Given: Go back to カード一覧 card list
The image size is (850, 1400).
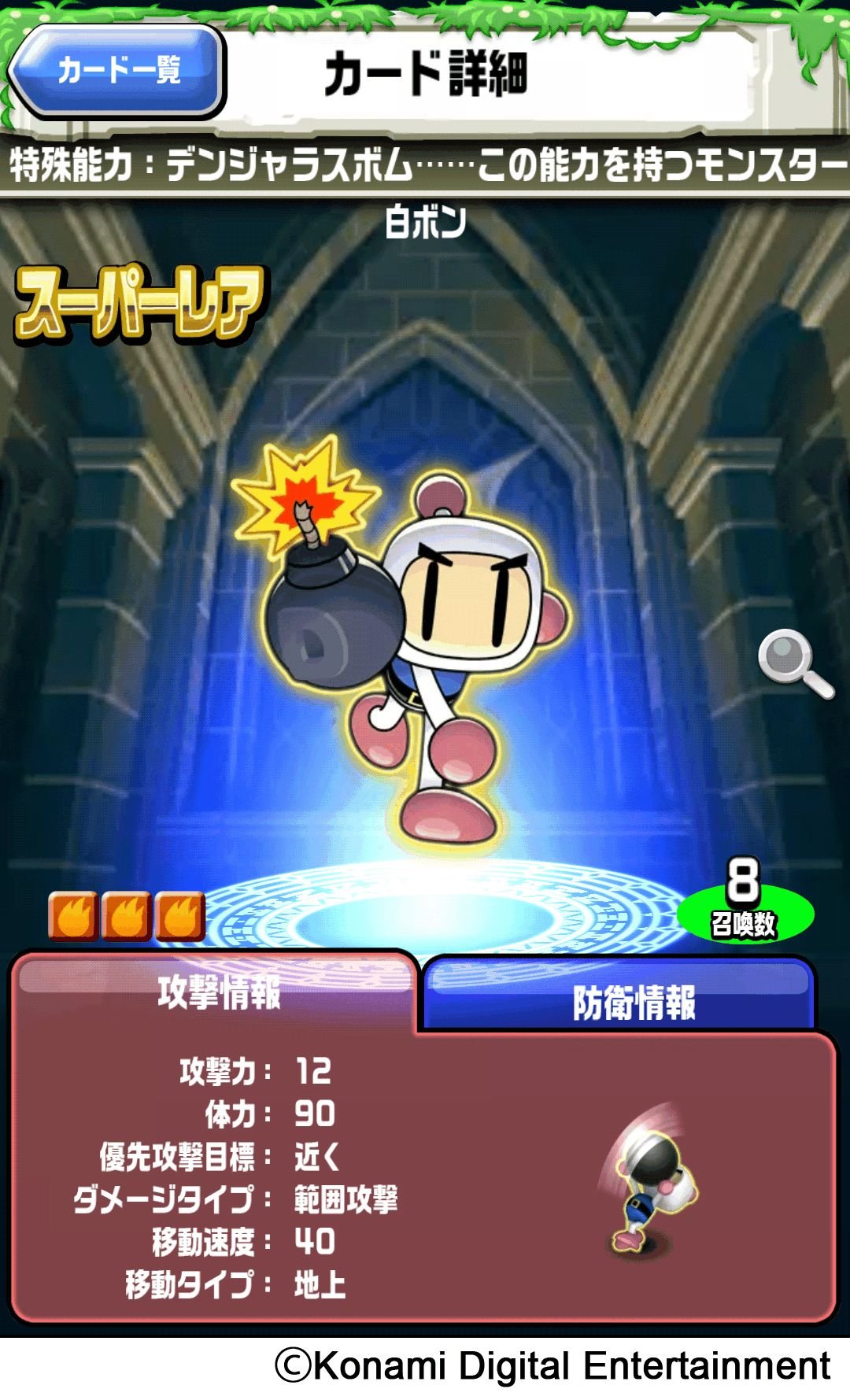Looking at the screenshot, I should 116,71.
